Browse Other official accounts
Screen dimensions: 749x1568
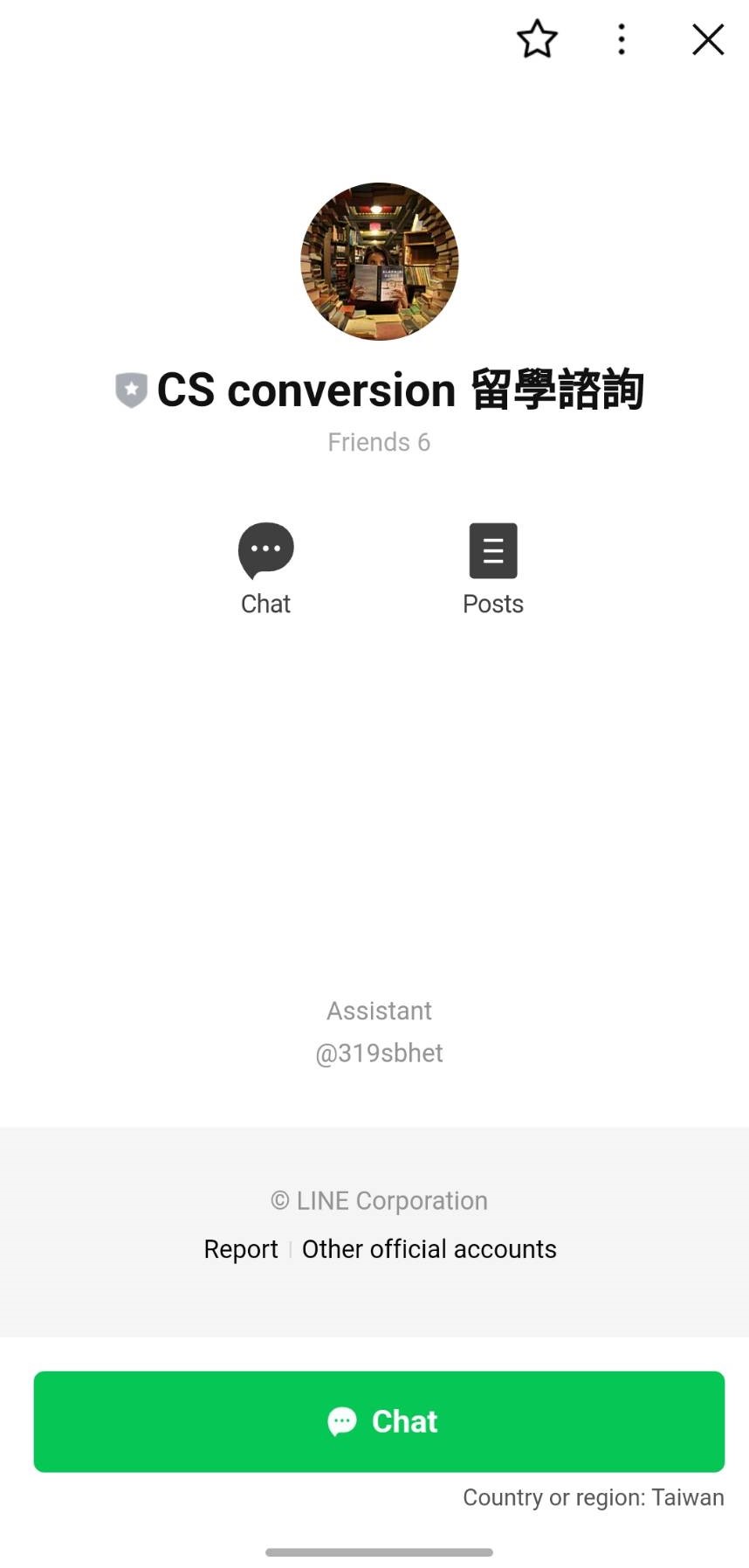tap(429, 1249)
